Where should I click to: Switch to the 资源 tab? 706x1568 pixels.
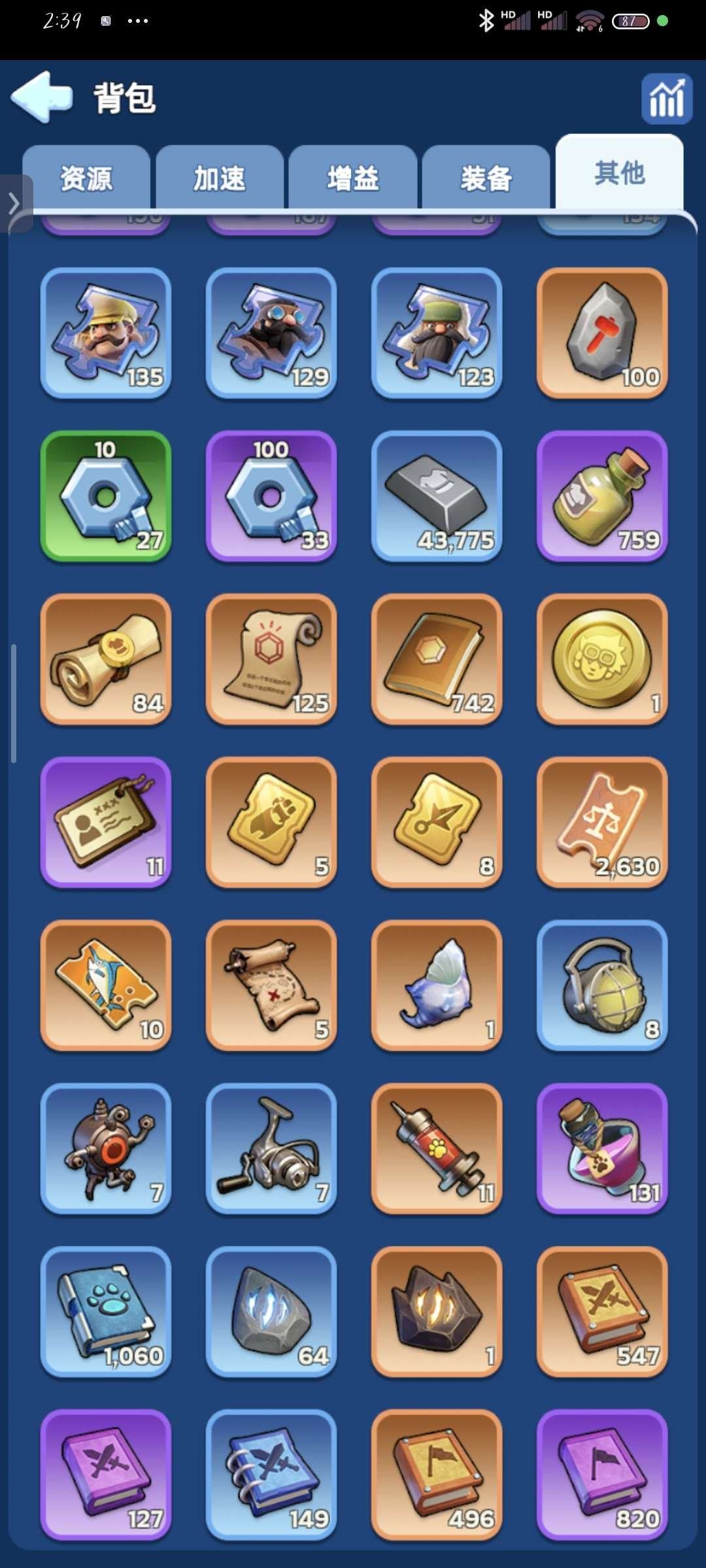tap(86, 178)
